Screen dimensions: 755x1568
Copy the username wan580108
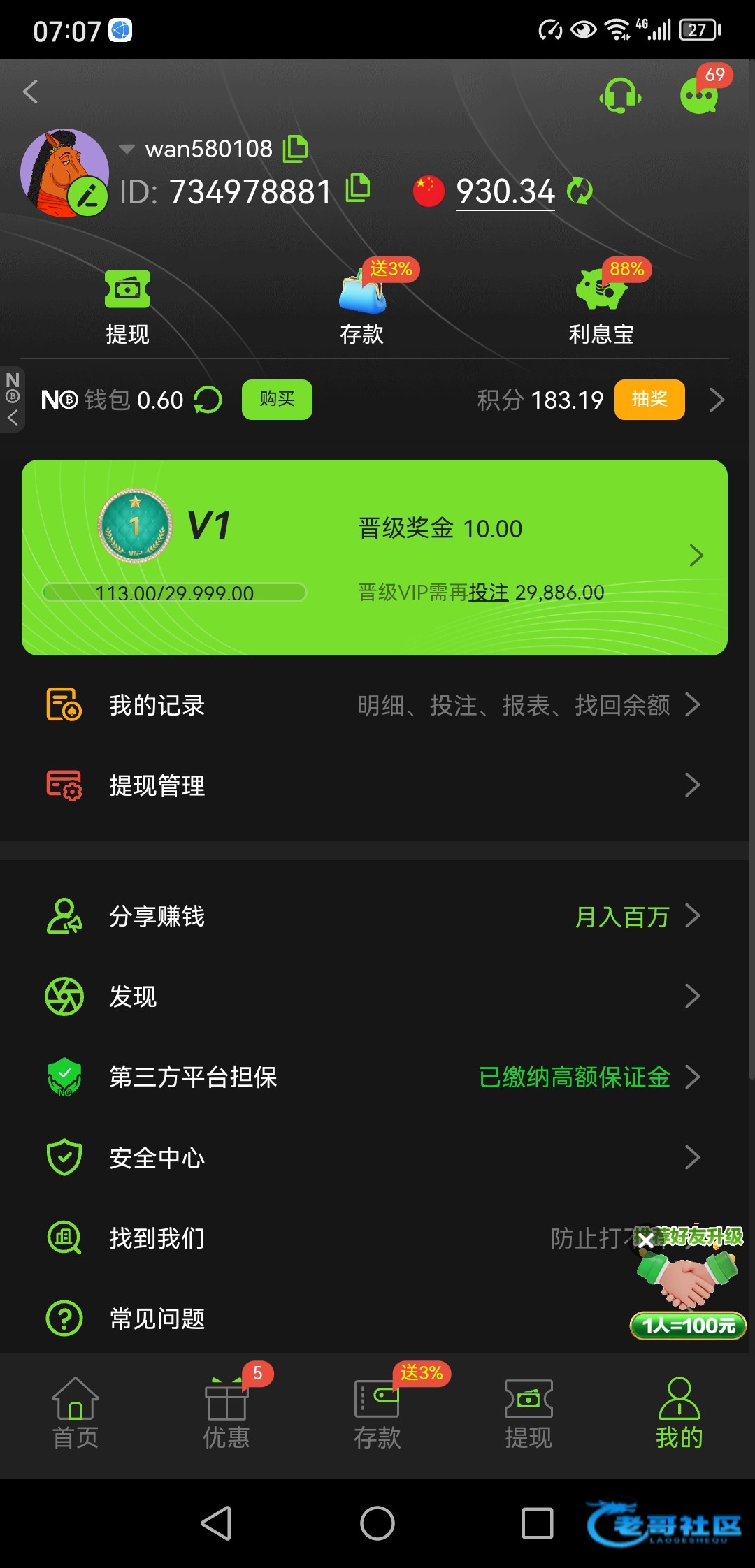click(x=295, y=149)
